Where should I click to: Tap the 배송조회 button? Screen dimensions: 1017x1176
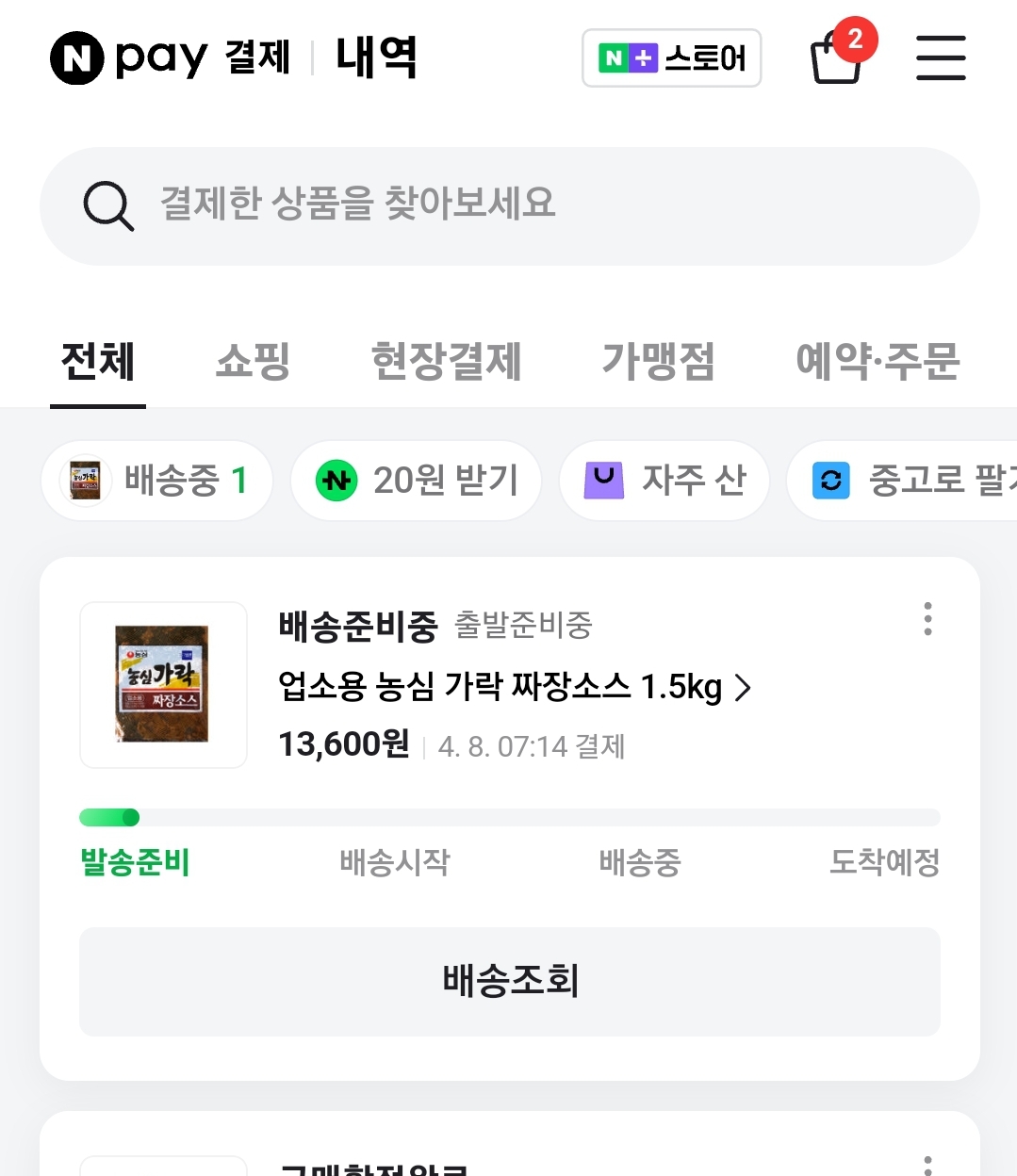click(x=509, y=982)
